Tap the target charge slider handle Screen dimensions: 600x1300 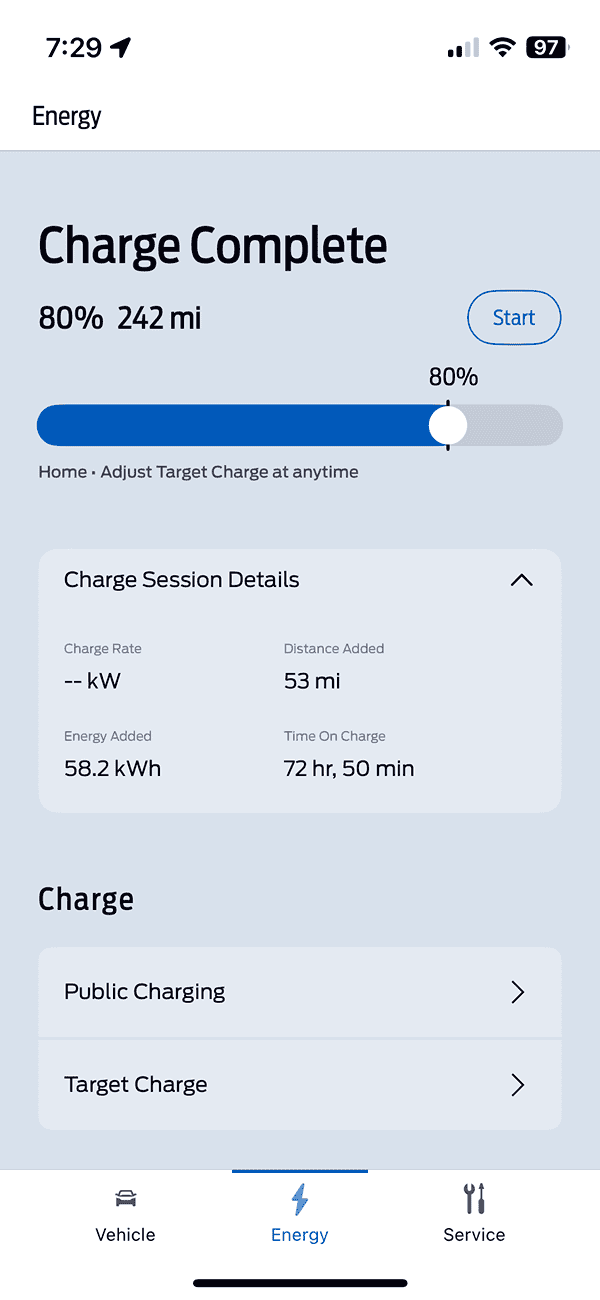coord(447,426)
